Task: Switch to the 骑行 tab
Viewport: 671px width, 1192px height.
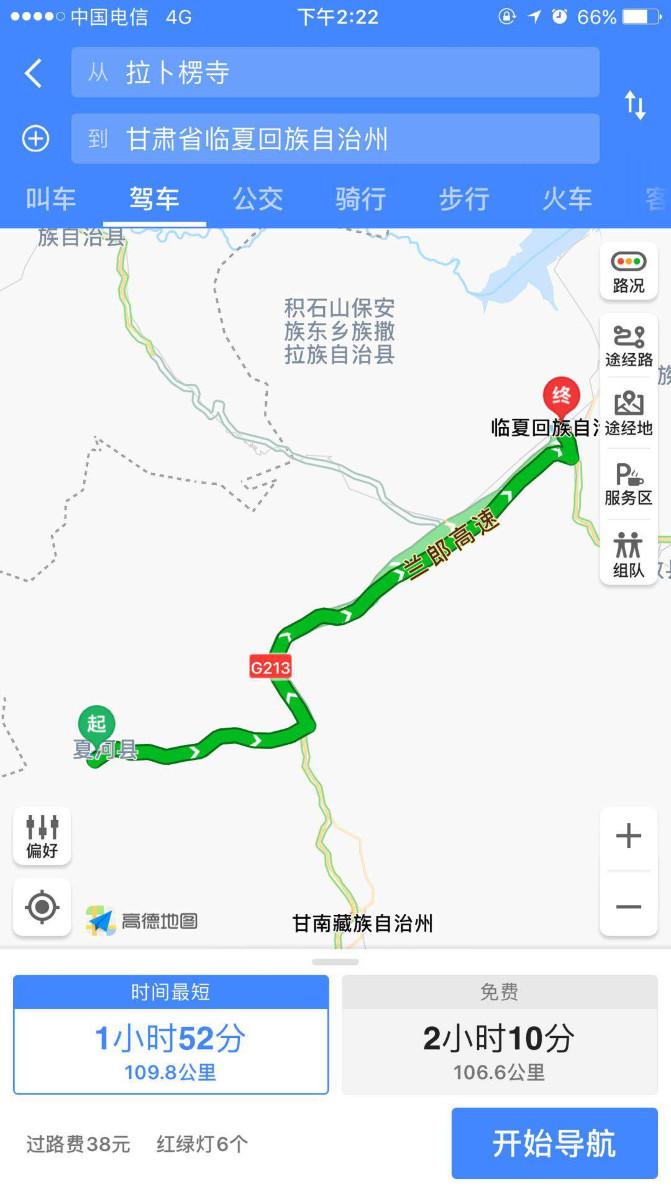Action: point(361,199)
